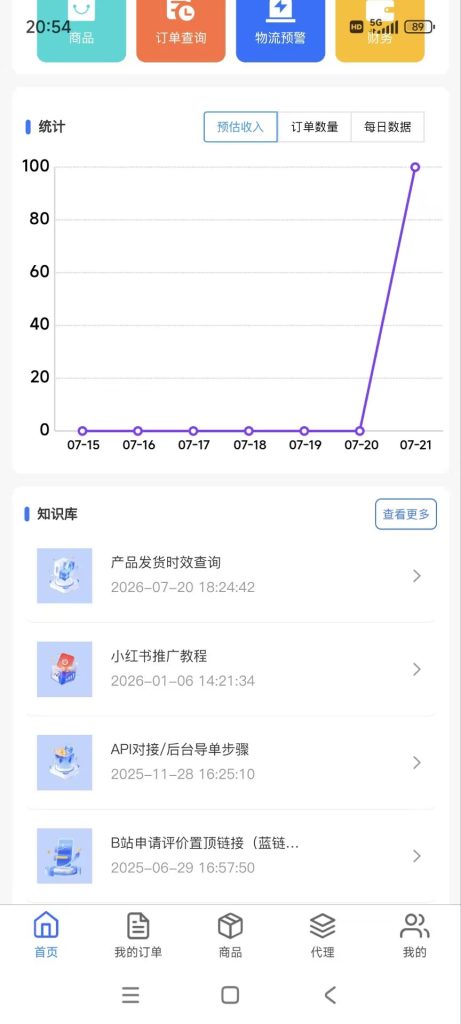
Task: Tap the system home button
Action: pos(230,995)
